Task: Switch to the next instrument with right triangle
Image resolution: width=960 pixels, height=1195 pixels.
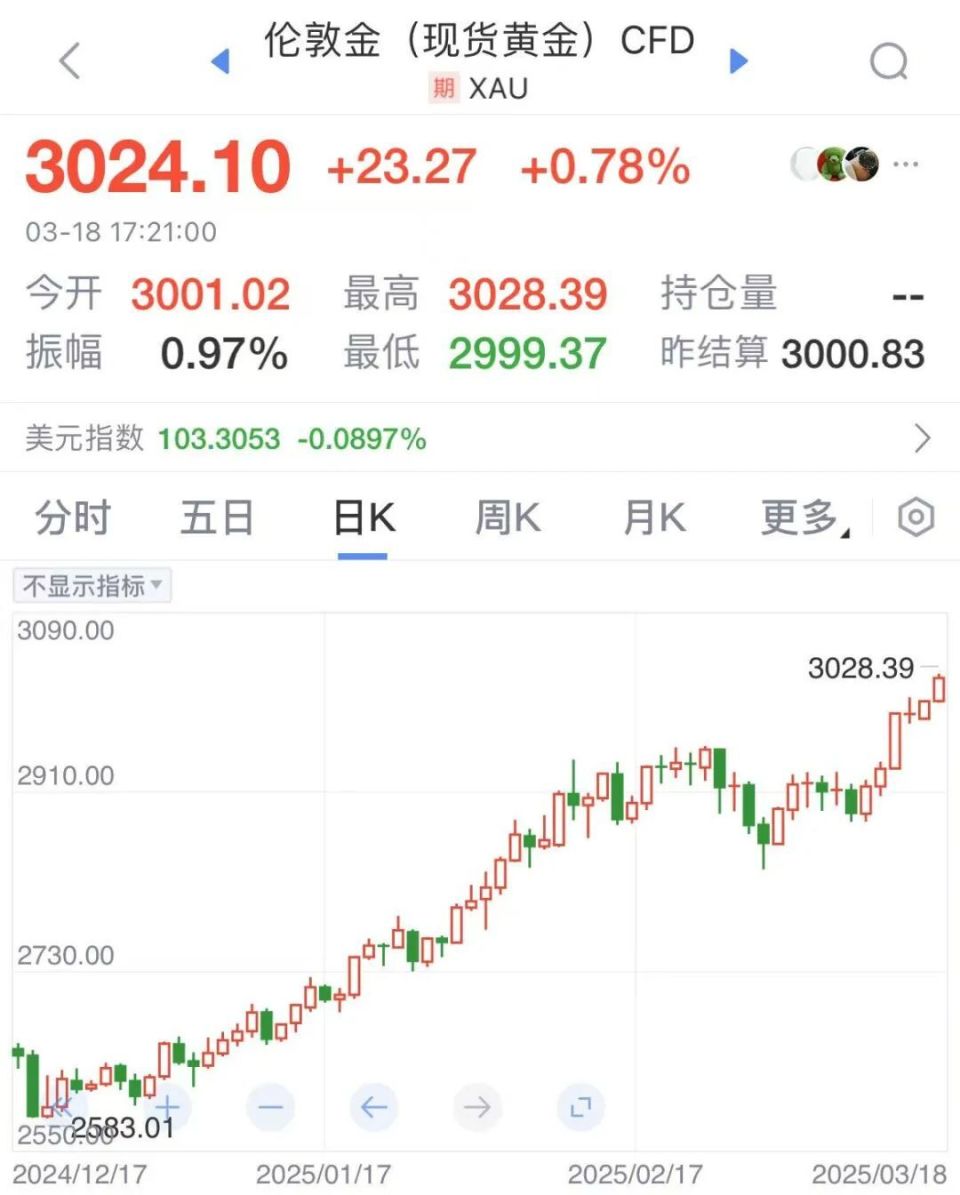Action: pyautogui.click(x=739, y=62)
